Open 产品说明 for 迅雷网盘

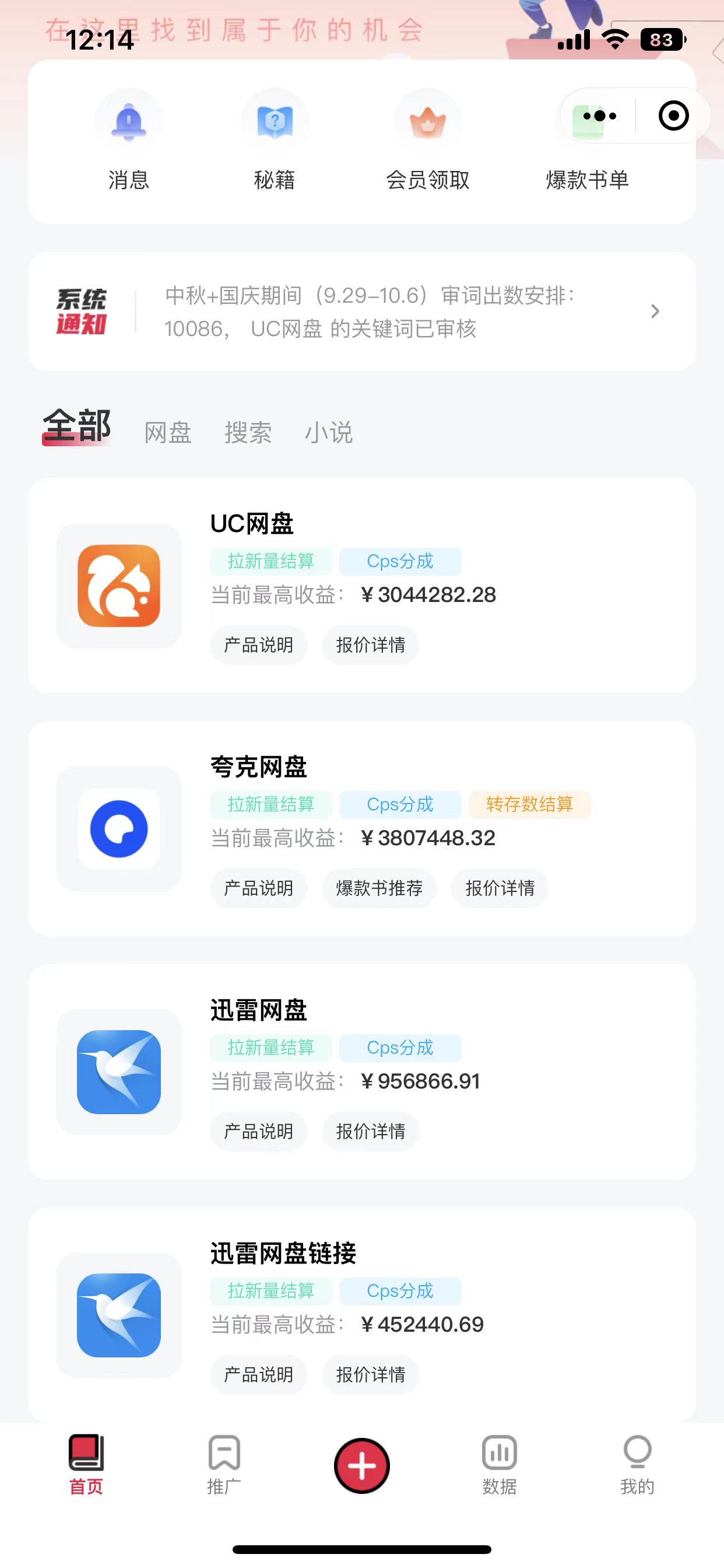pyautogui.click(x=259, y=1132)
